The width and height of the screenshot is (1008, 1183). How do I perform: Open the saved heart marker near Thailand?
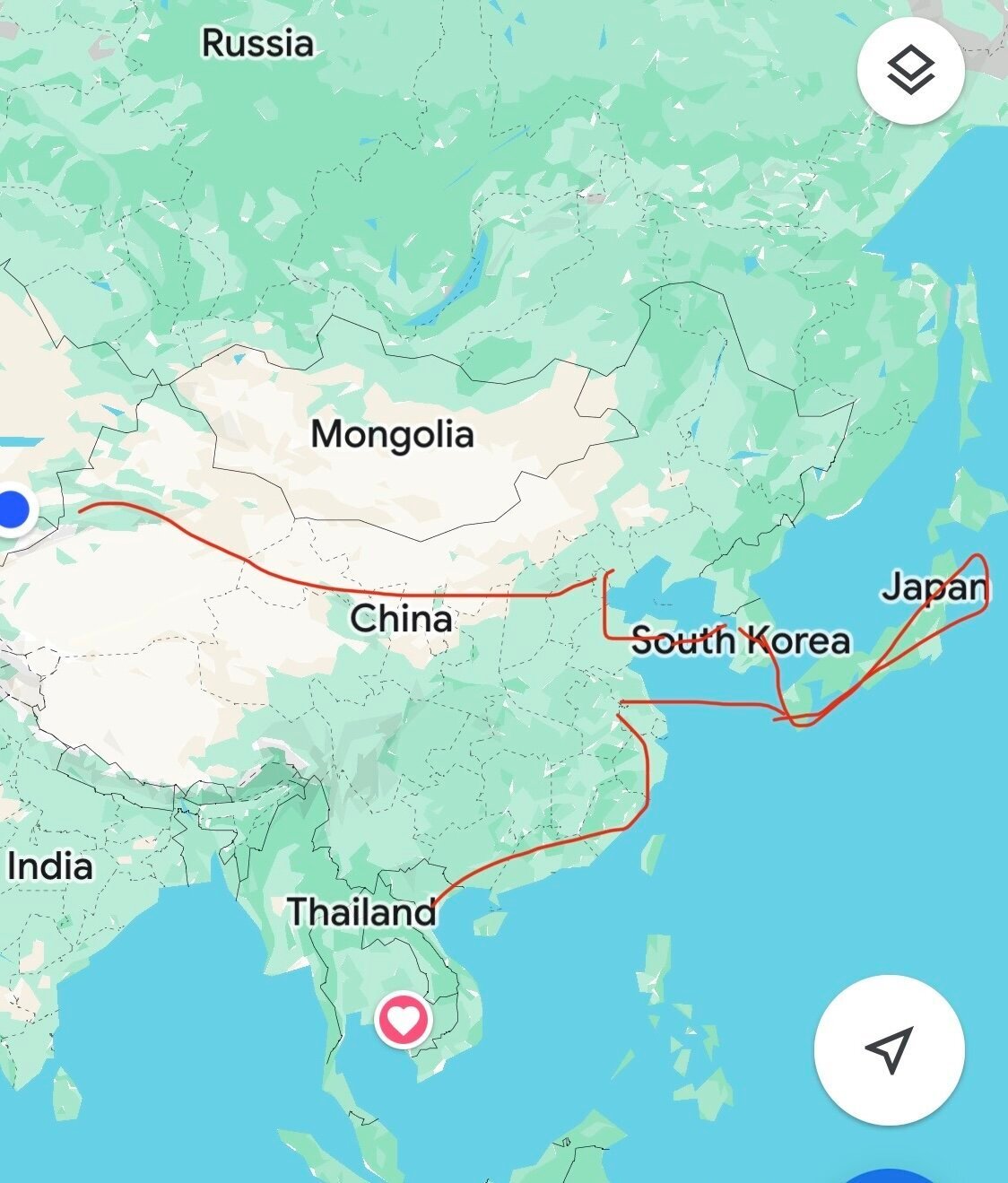coord(404,1020)
